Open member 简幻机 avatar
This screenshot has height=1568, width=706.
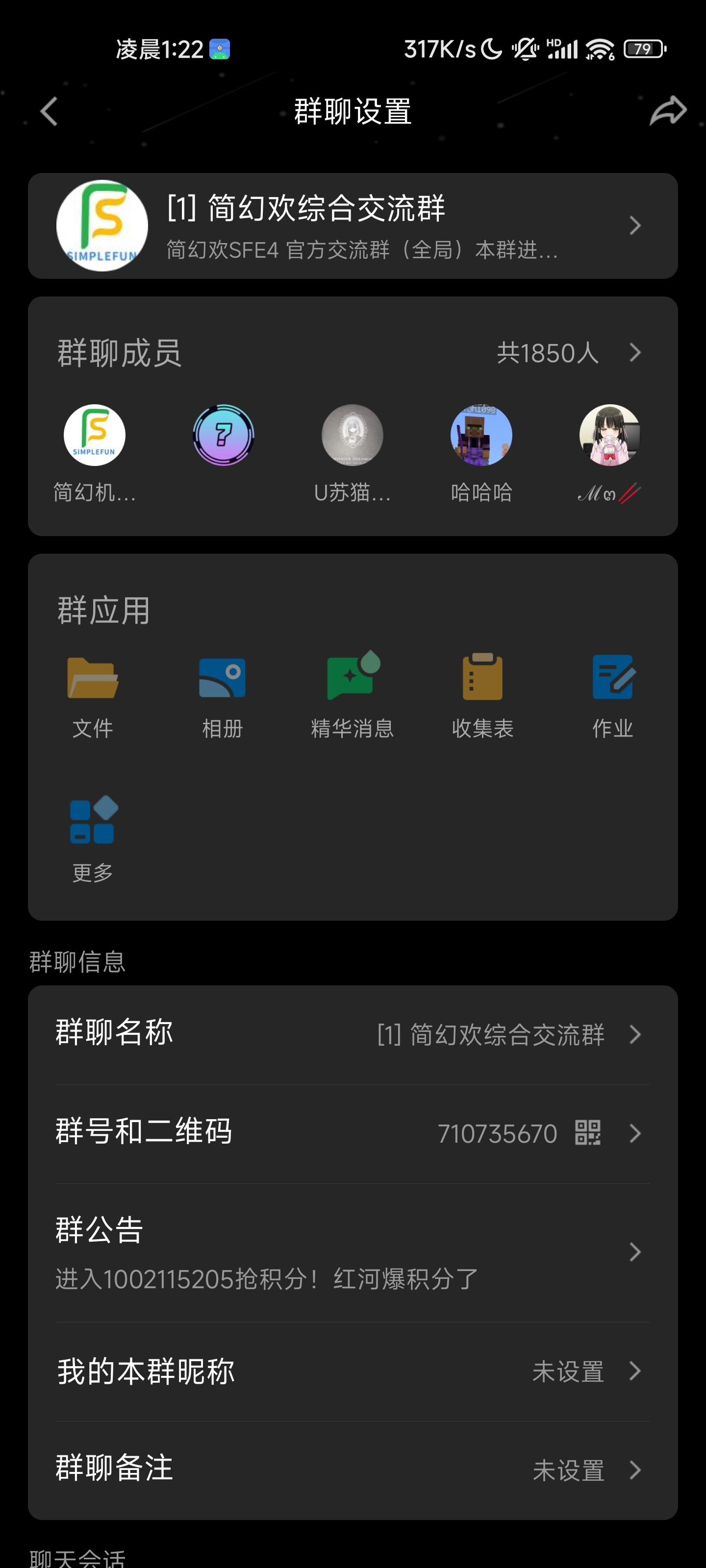point(95,435)
